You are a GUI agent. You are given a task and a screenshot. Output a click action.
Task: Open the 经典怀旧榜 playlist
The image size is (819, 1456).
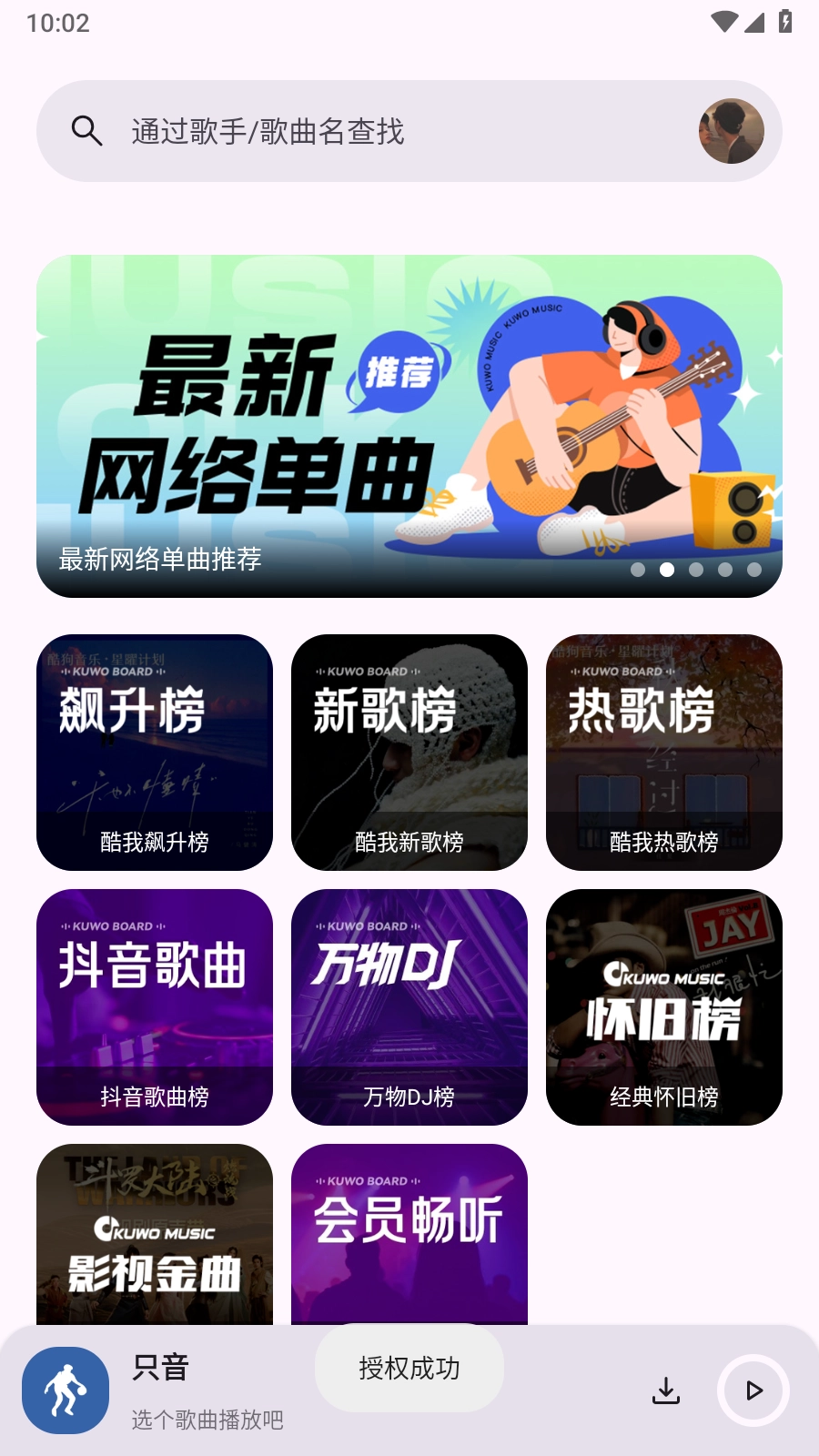663,1007
